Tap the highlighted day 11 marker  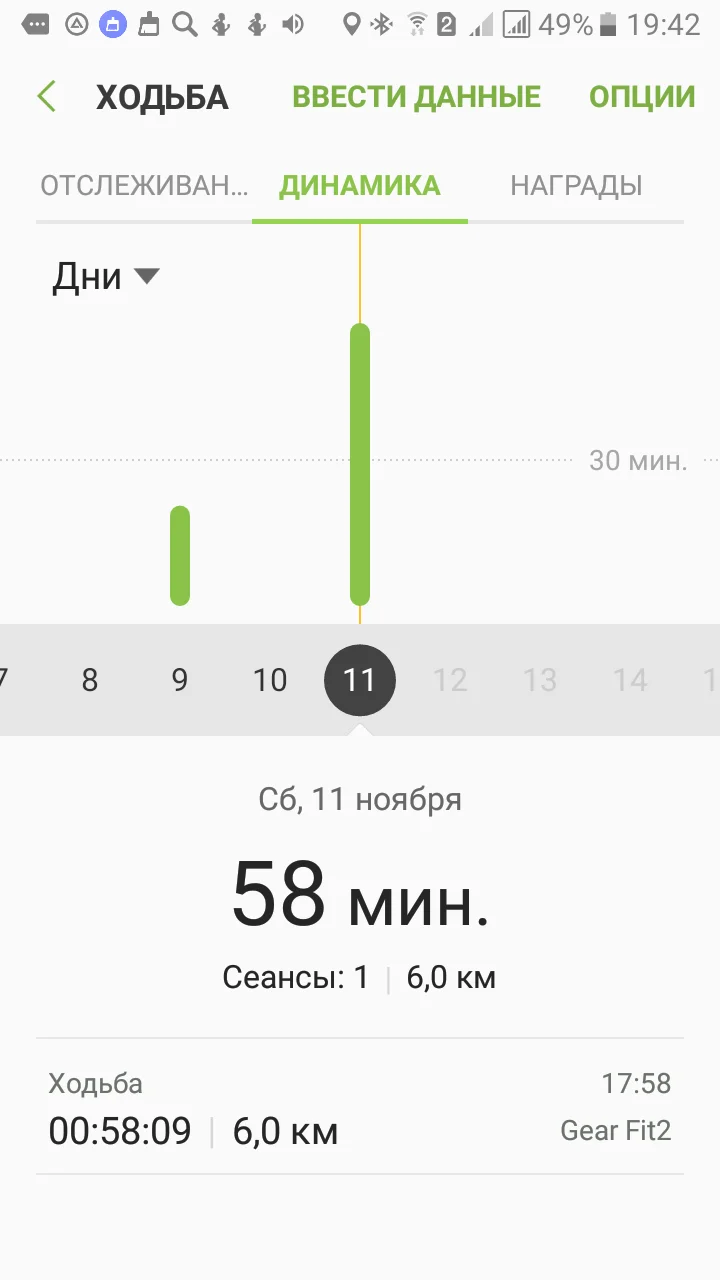(360, 681)
